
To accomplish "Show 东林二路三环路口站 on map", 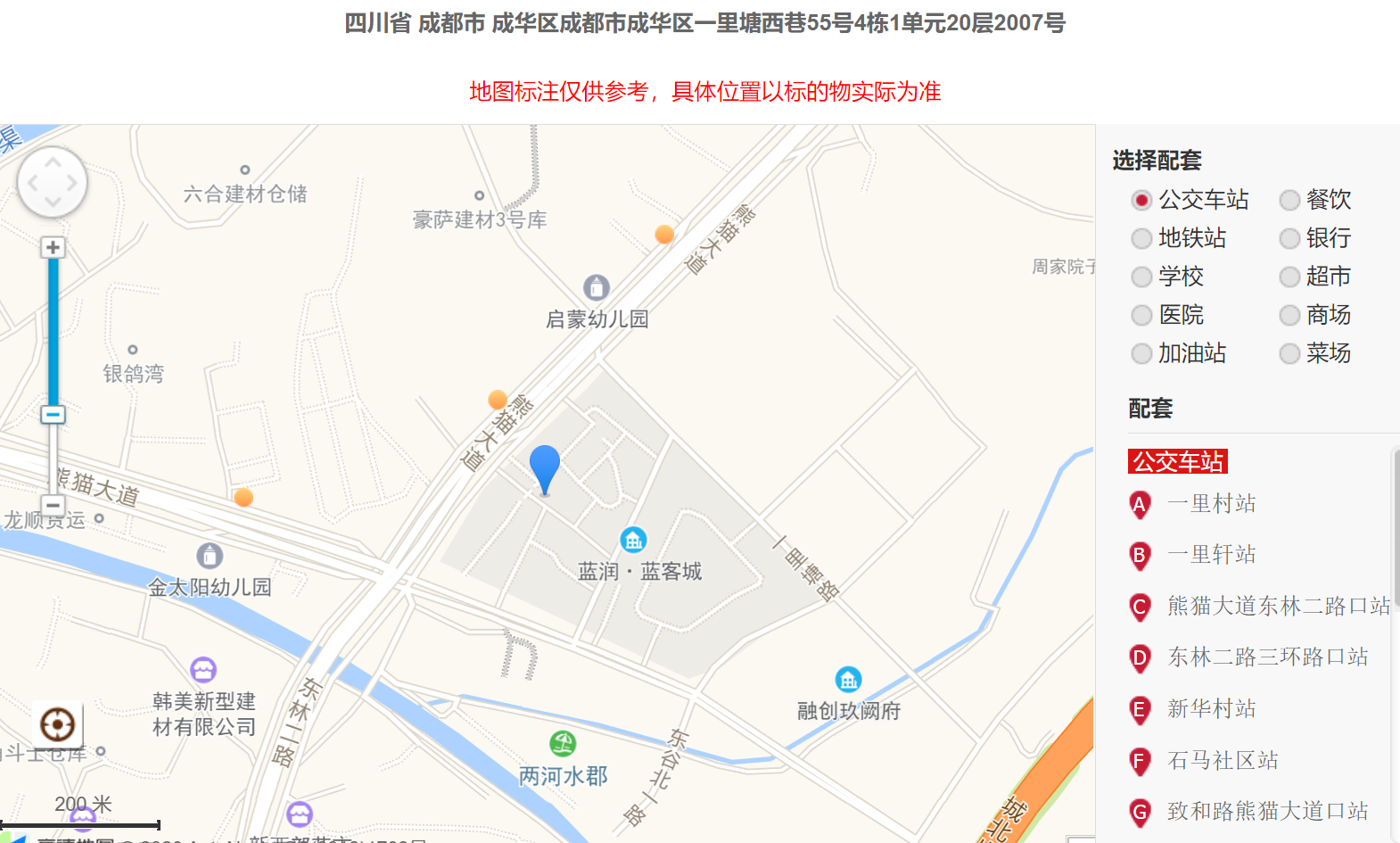I will pyautogui.click(x=1267, y=657).
